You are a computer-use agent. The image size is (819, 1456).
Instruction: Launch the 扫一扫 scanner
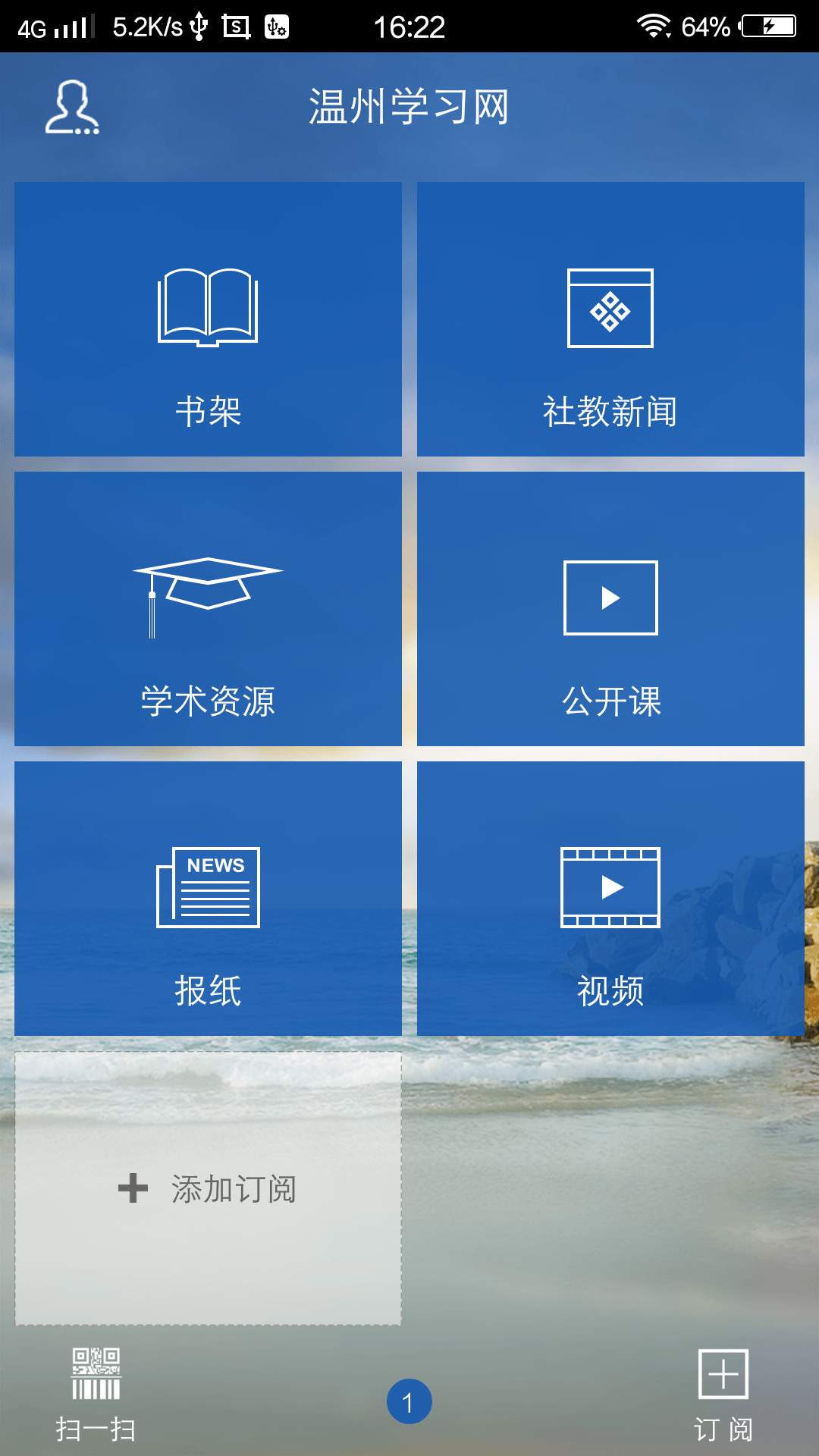point(96,1394)
